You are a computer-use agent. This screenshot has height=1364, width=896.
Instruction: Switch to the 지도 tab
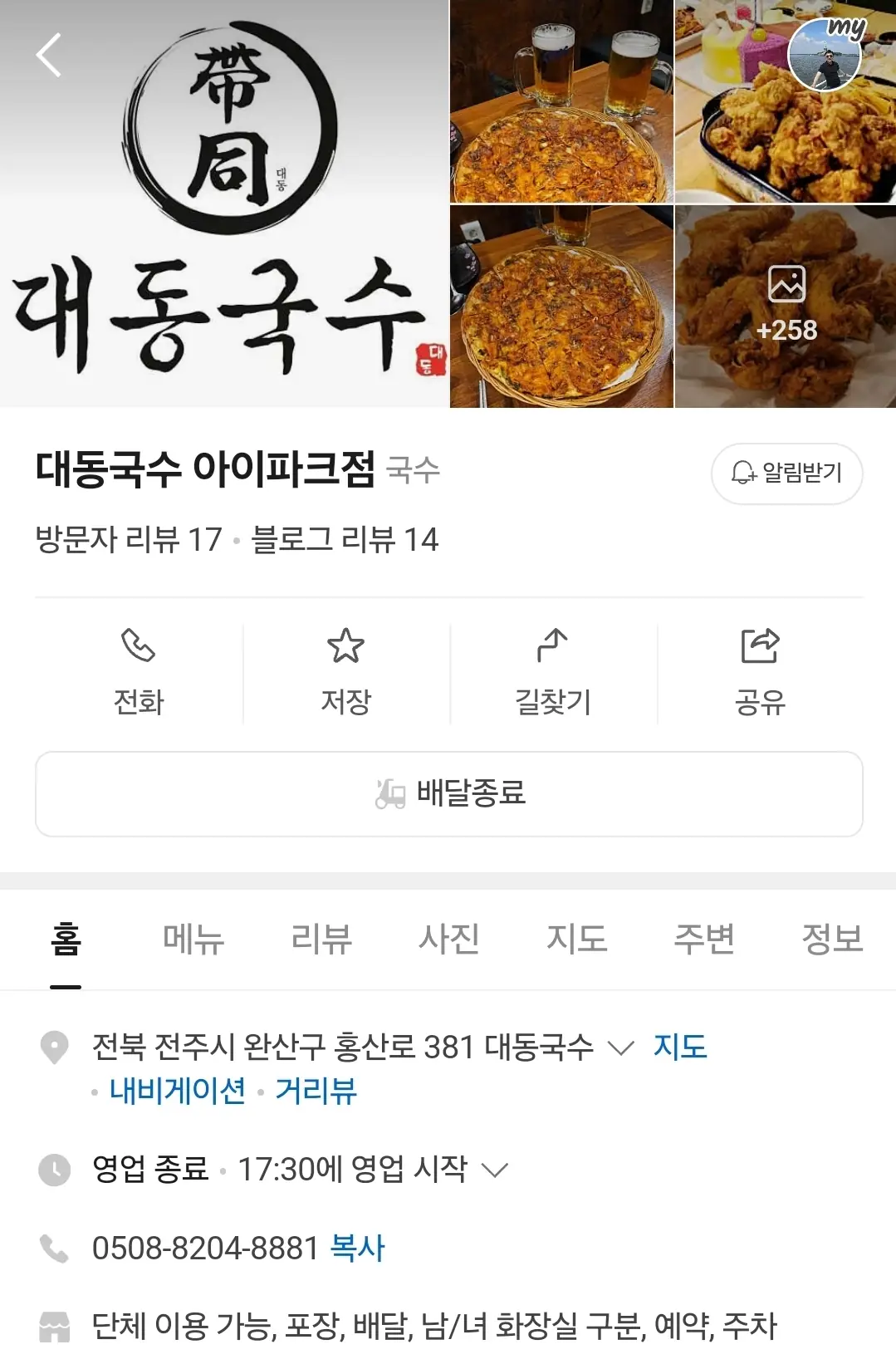tap(576, 940)
